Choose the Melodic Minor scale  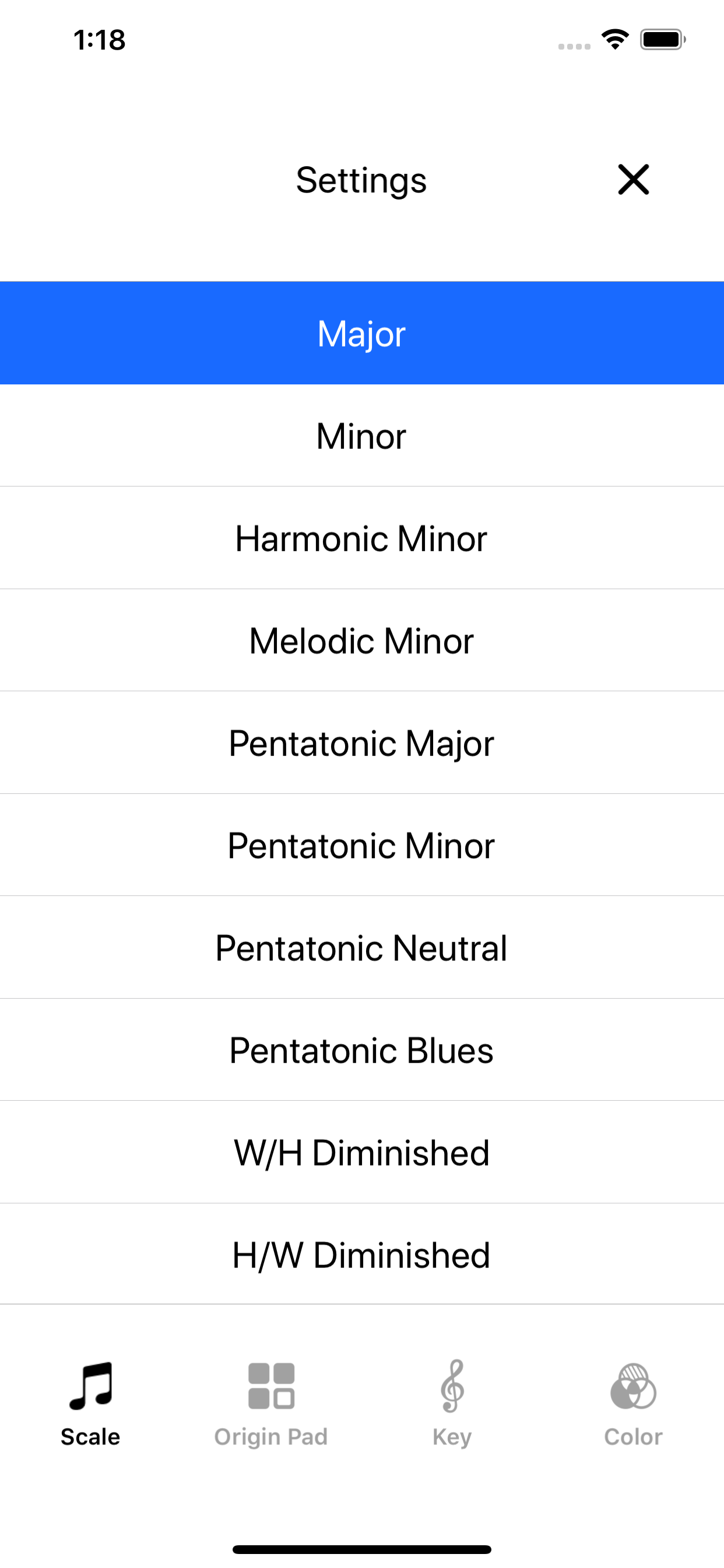[361, 640]
